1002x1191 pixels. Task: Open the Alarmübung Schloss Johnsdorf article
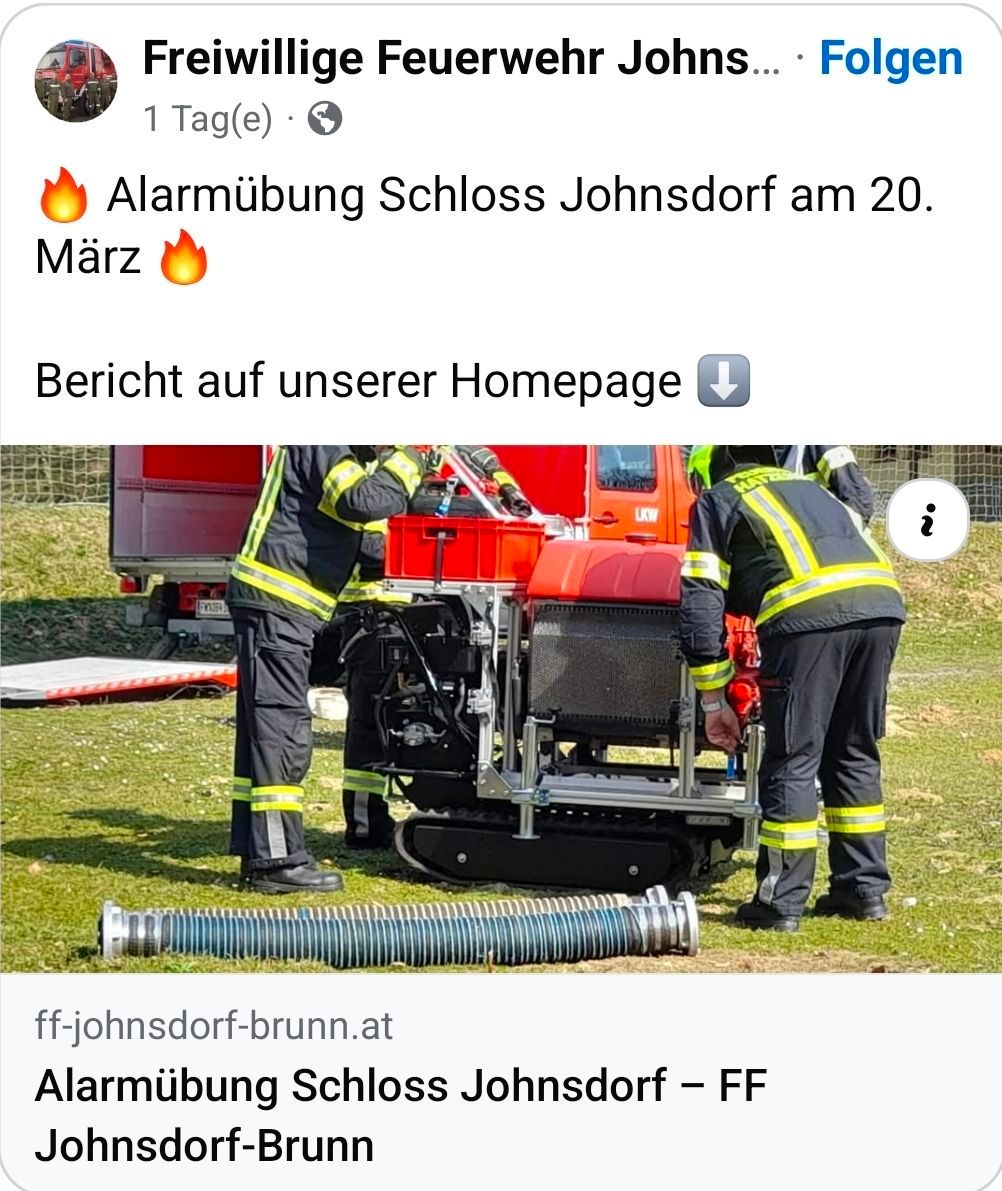pyautogui.click(x=400, y=1086)
